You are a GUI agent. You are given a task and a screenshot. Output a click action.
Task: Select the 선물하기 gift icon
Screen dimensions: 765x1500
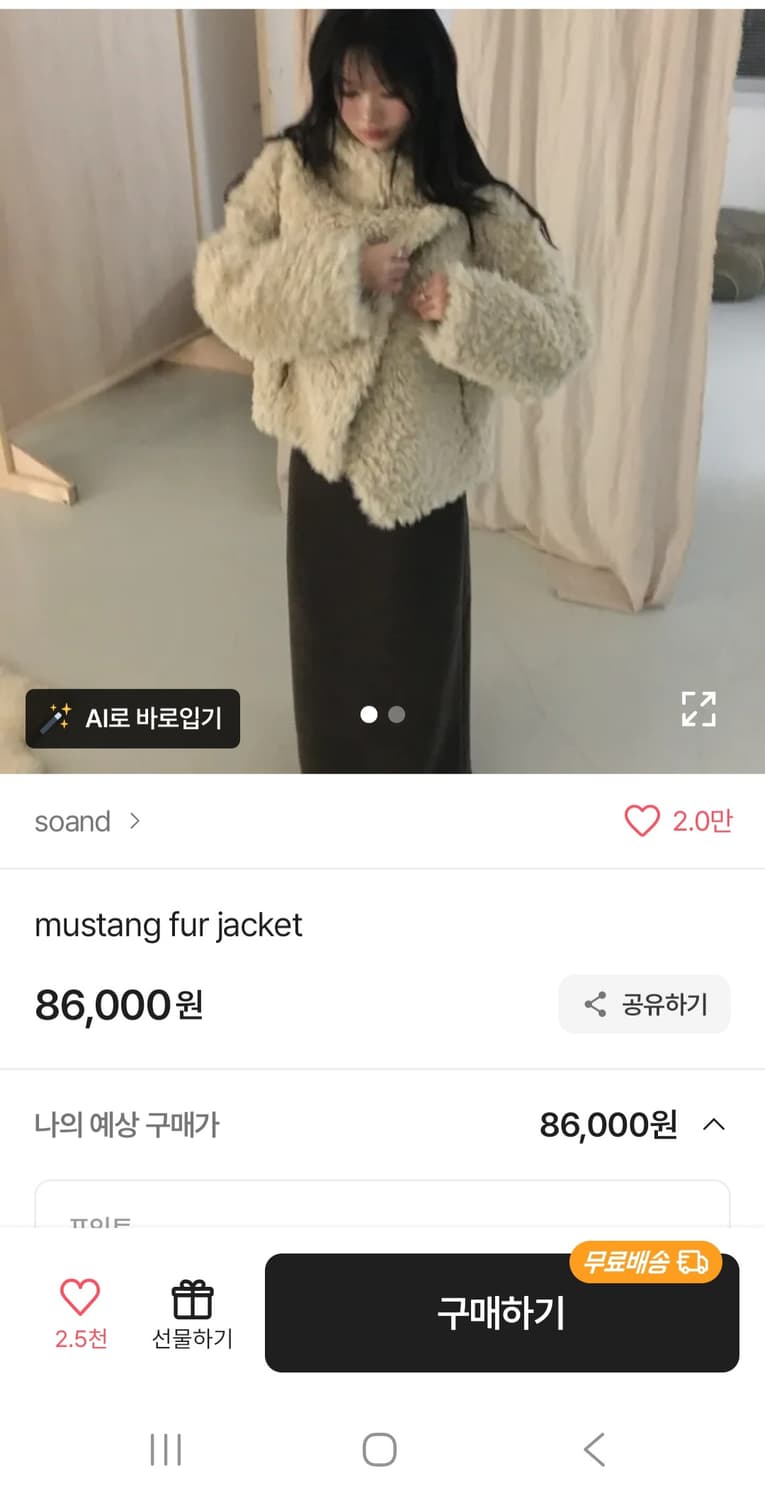193,1300
